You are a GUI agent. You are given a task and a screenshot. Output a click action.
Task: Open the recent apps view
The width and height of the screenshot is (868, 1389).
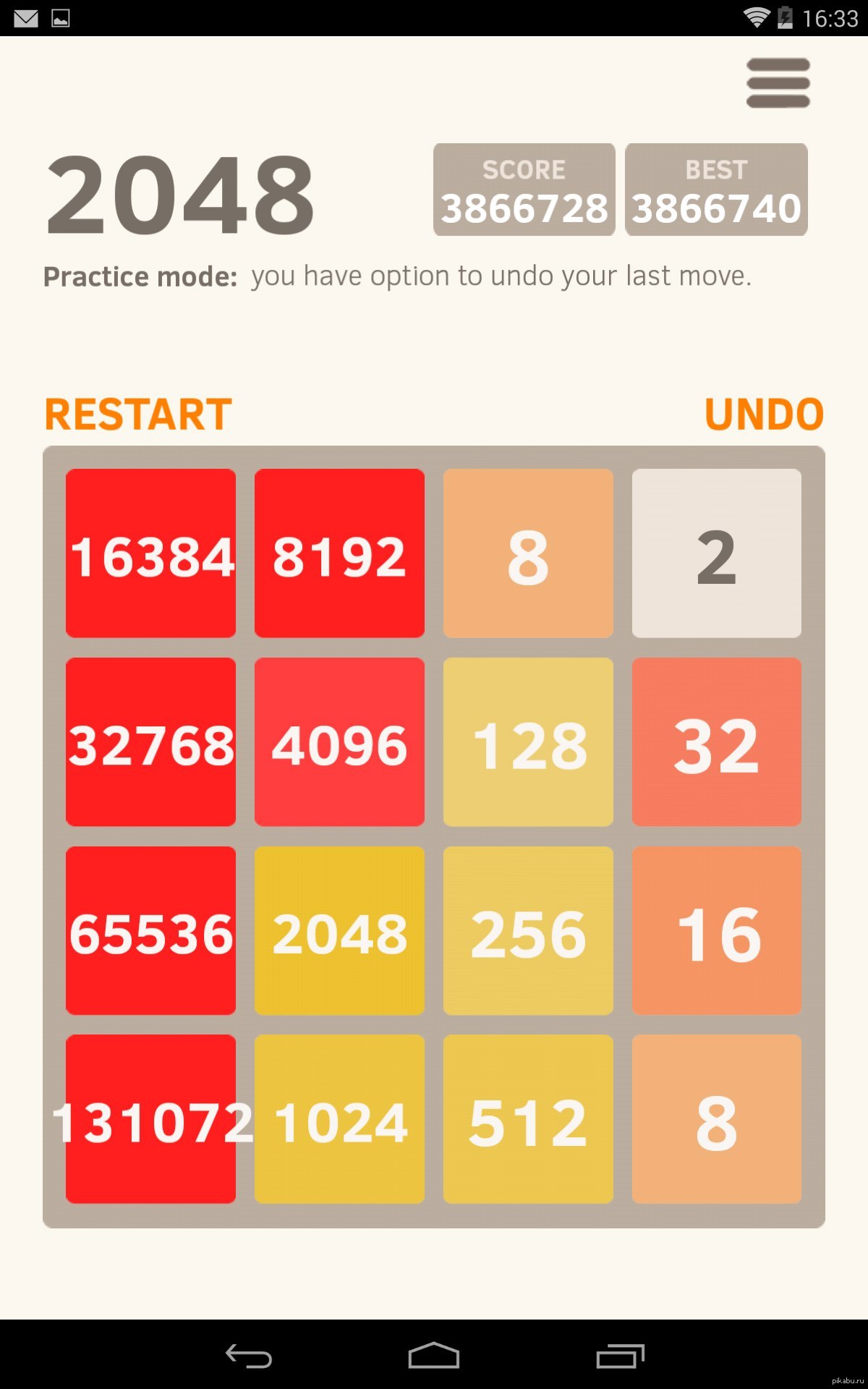[620, 1356]
